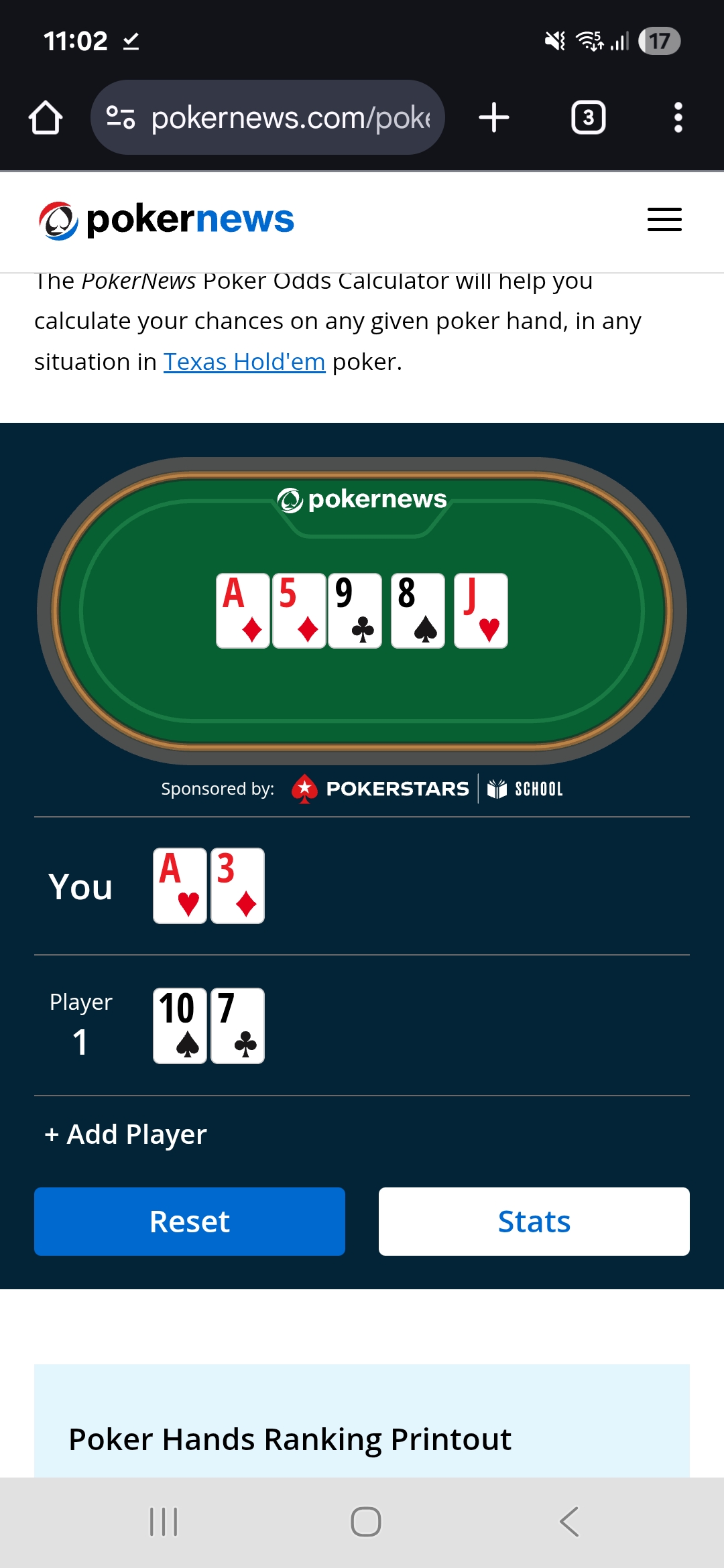Open a new browser tab
The height and width of the screenshot is (1568, 724).
pyautogui.click(x=494, y=118)
